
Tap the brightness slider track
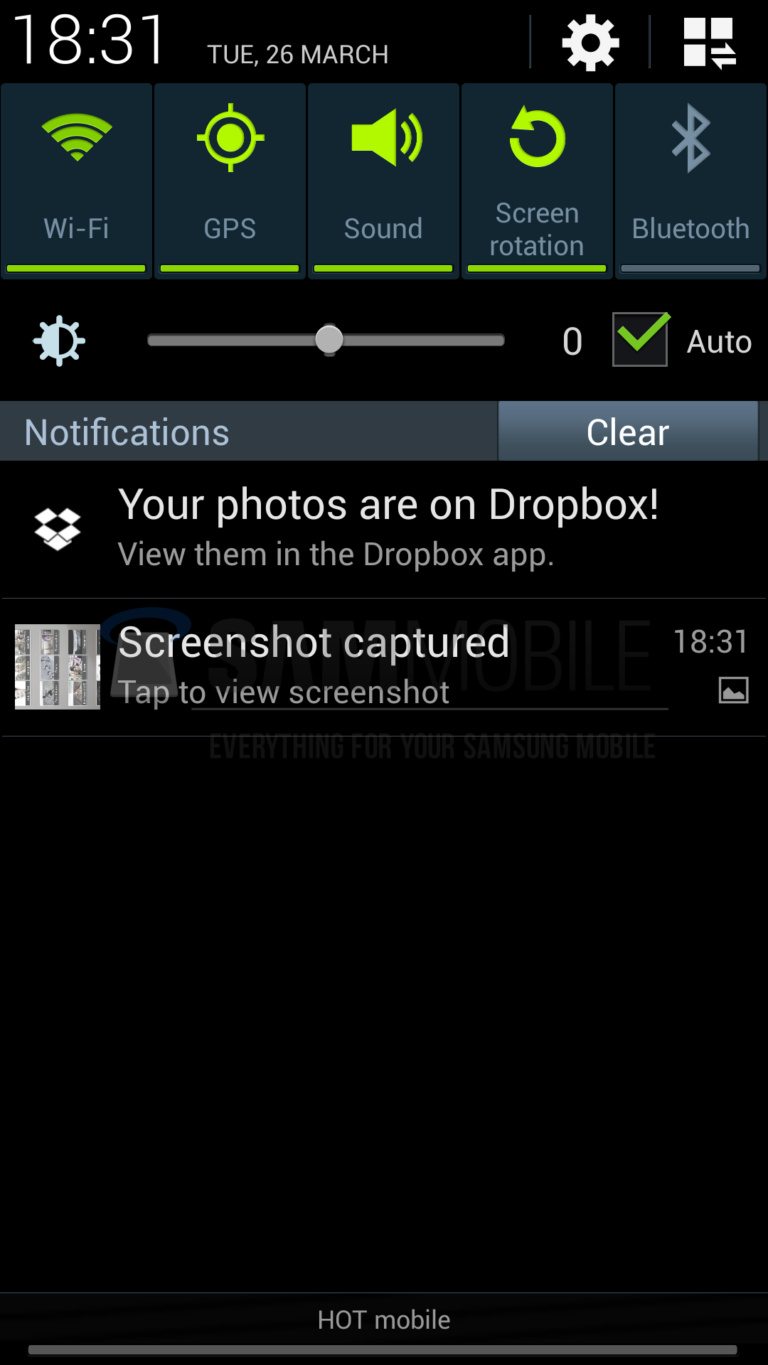(420, 341)
